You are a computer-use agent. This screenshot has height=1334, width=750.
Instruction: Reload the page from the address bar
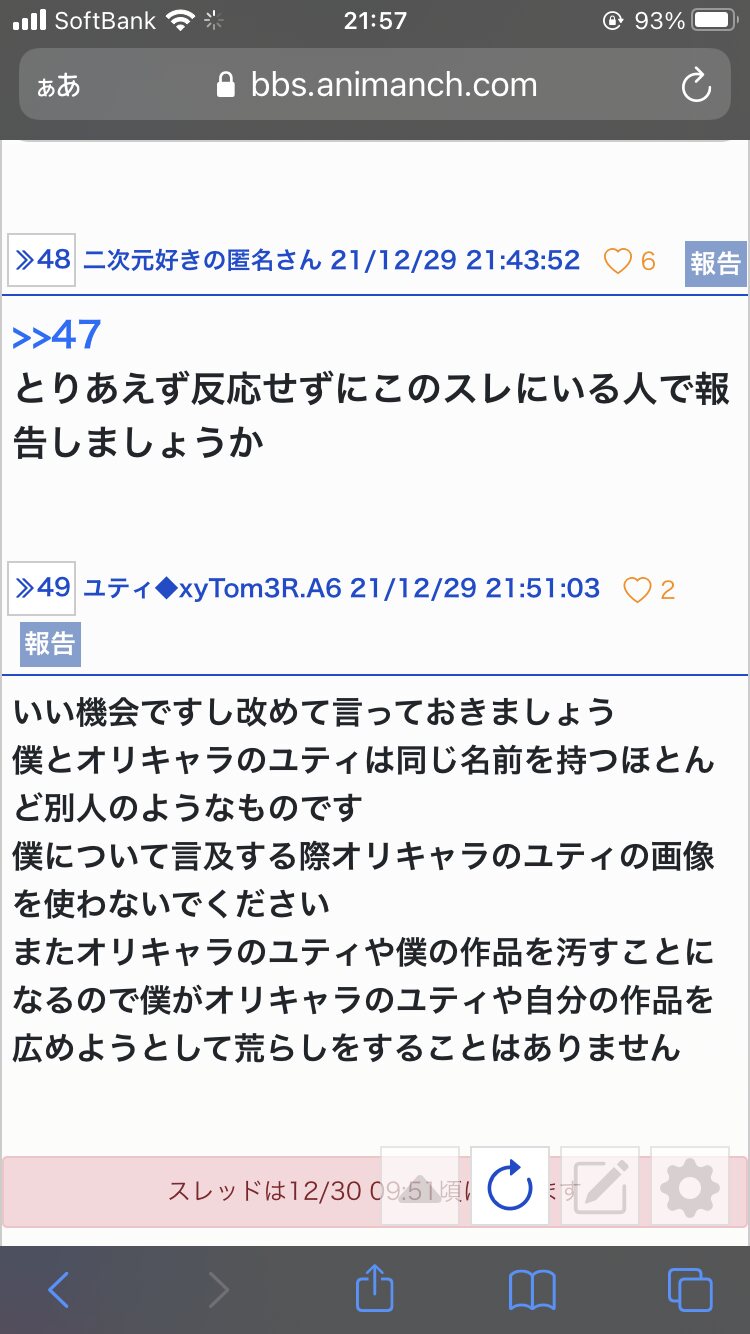pos(696,85)
